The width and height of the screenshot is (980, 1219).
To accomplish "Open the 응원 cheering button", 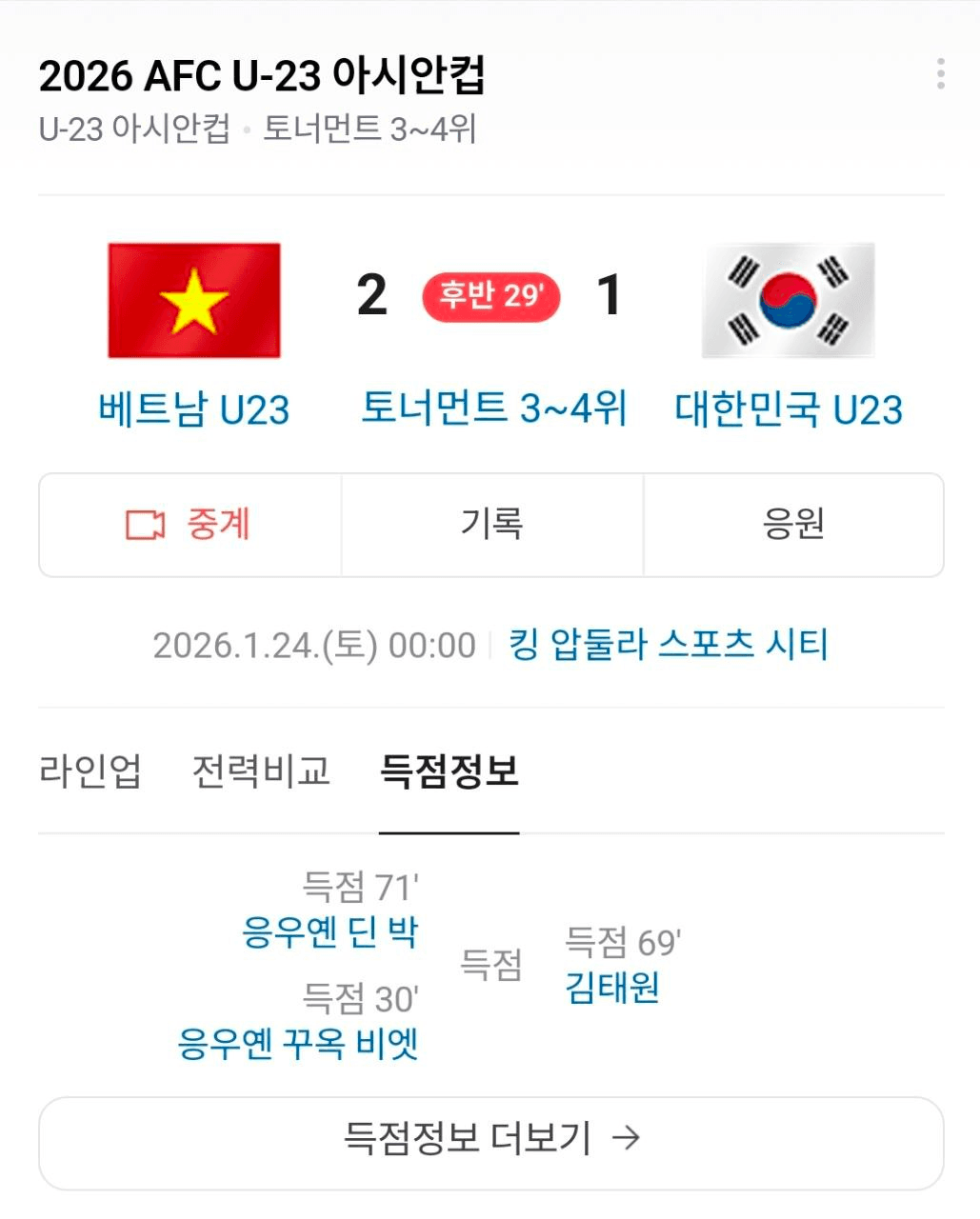I will 793,525.
